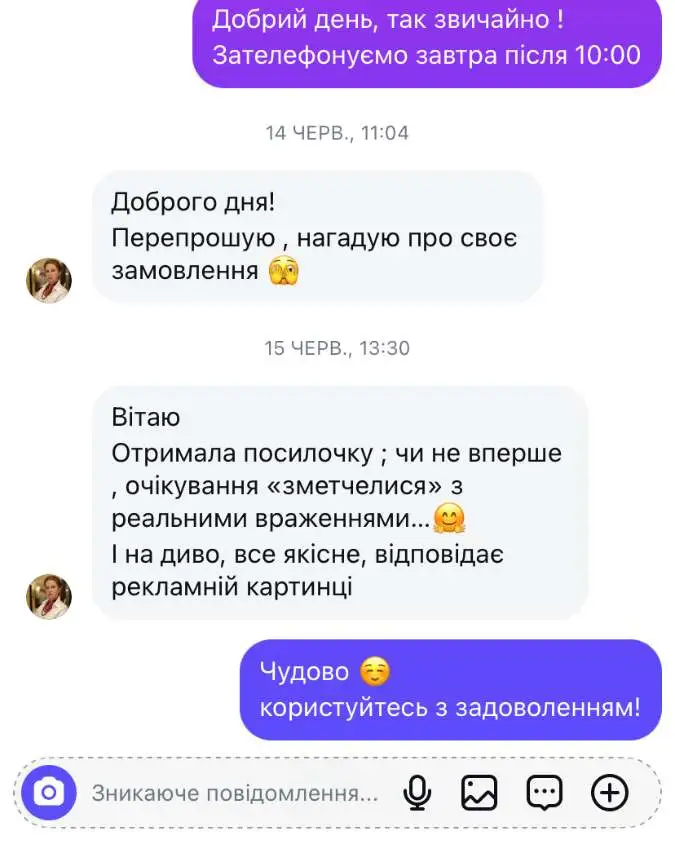This screenshot has width=675, height=844.
Task: Open sender's avatar beside the «Вітаю» message
Action: 48,596
